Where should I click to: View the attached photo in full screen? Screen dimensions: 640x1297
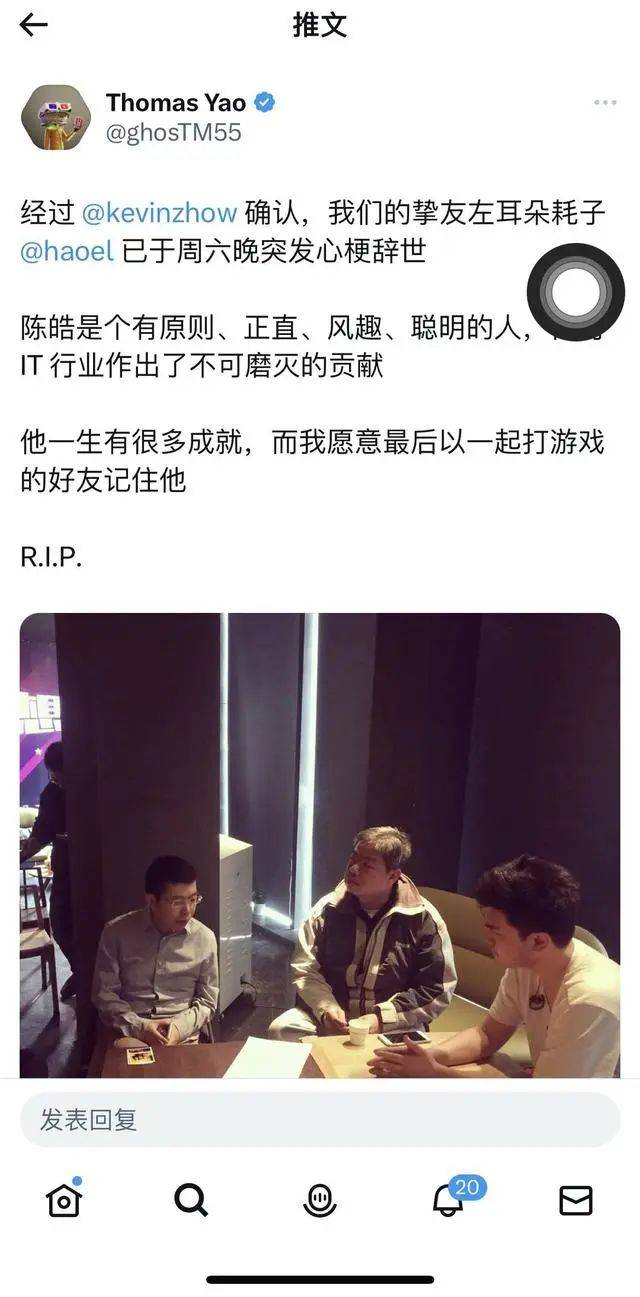[320, 845]
